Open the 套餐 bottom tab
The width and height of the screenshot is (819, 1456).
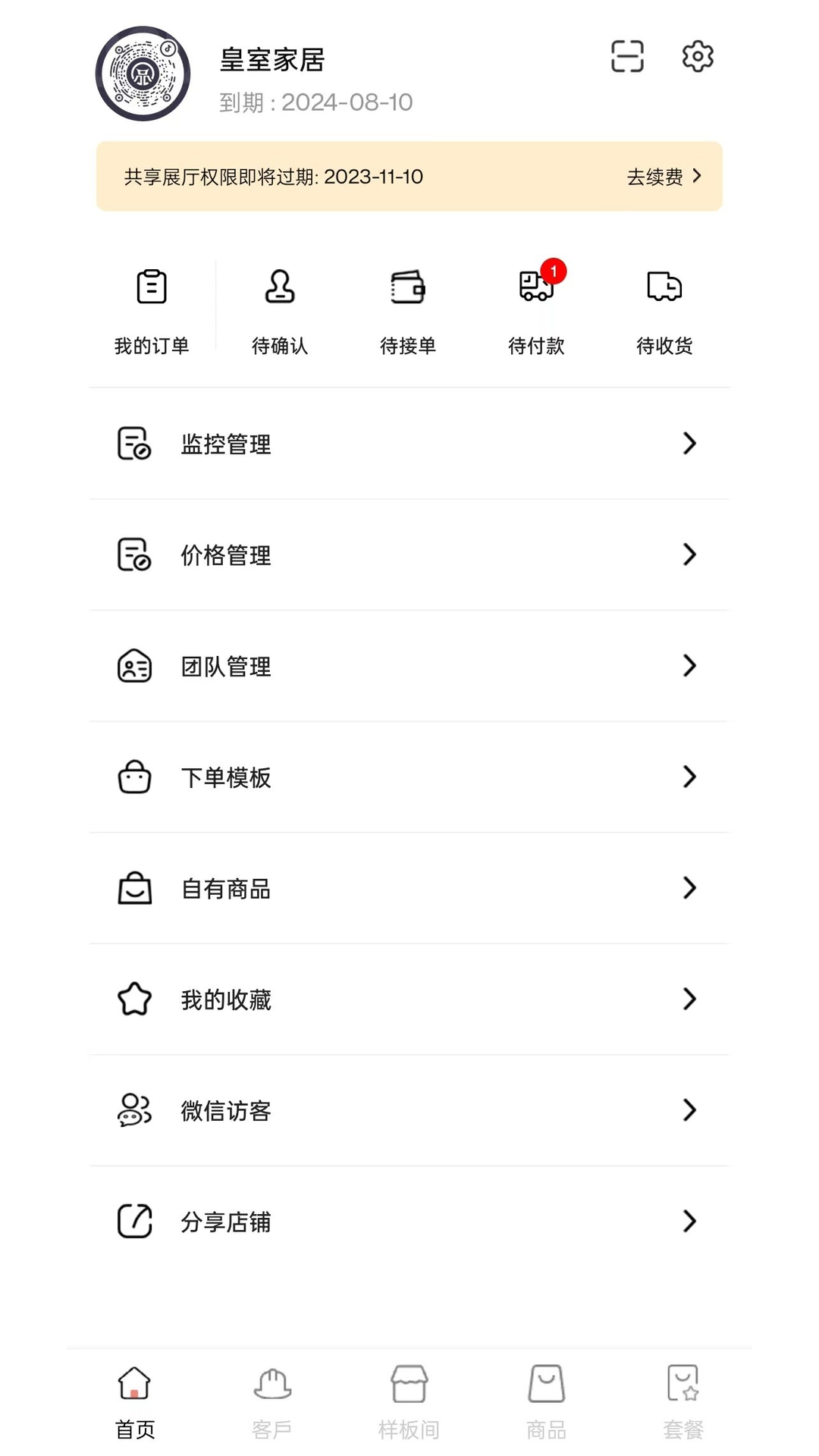683,1403
